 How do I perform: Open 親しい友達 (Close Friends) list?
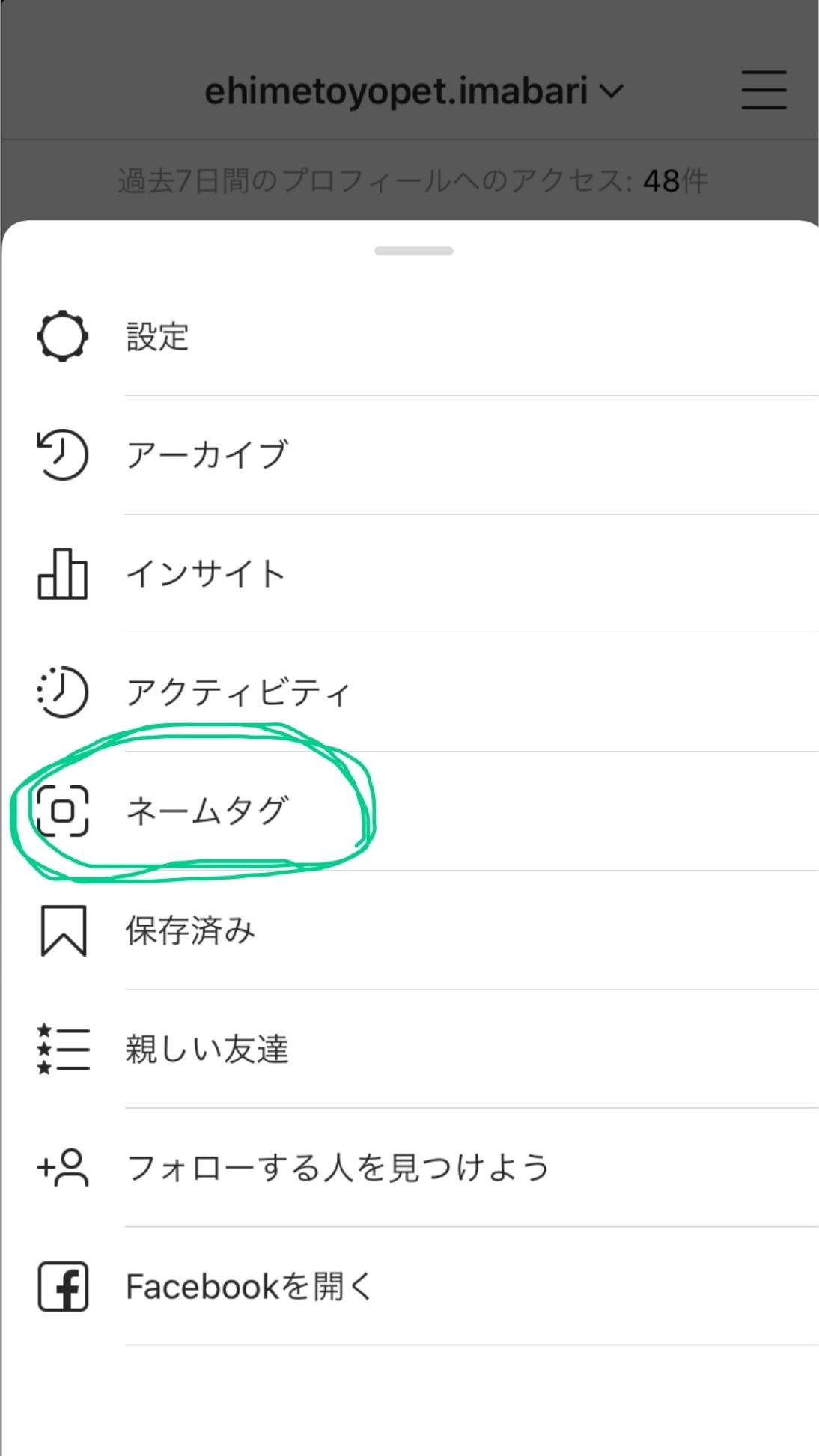click(409, 1049)
